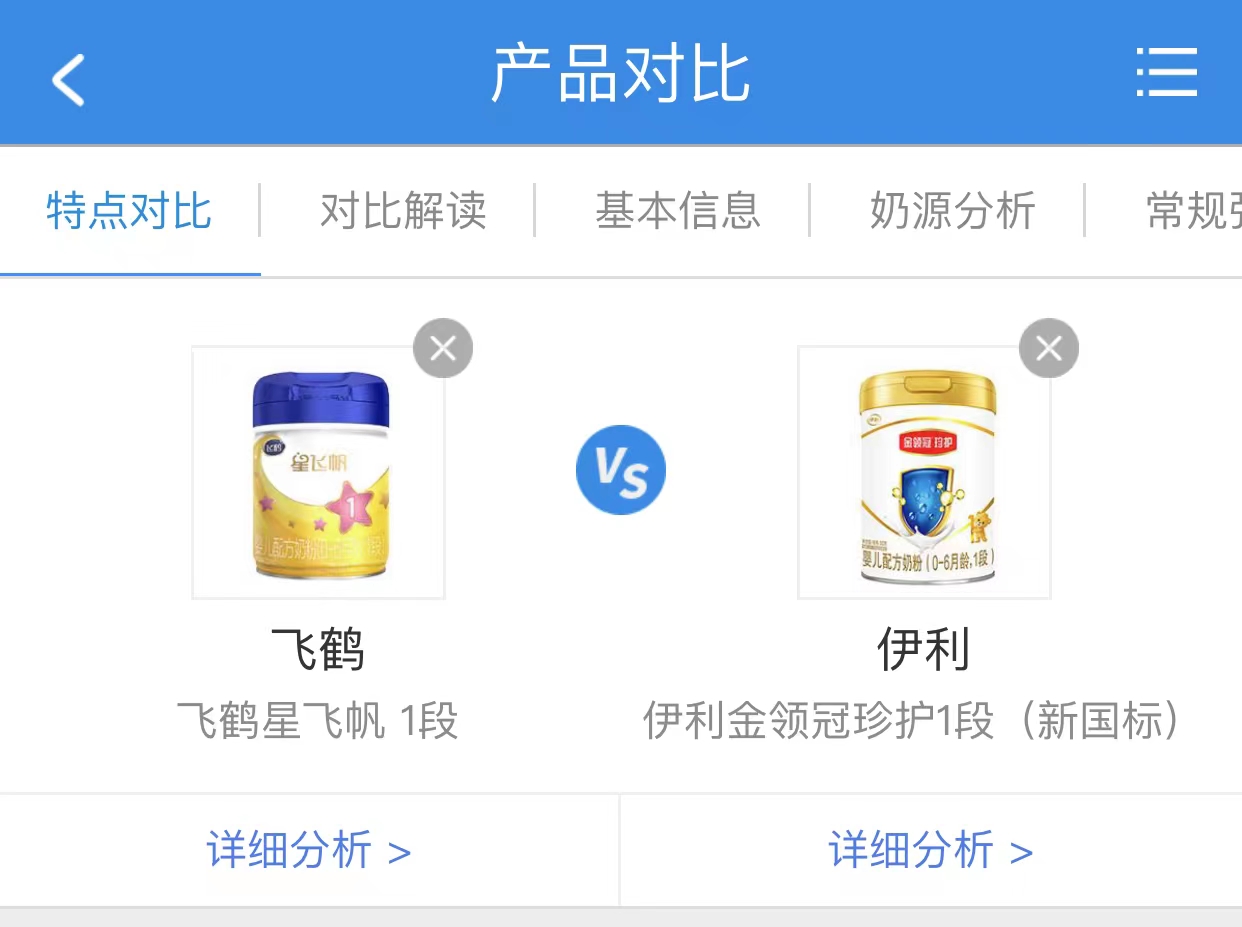Open the list menu icon
This screenshot has height=927, width=1242.
1166,73
